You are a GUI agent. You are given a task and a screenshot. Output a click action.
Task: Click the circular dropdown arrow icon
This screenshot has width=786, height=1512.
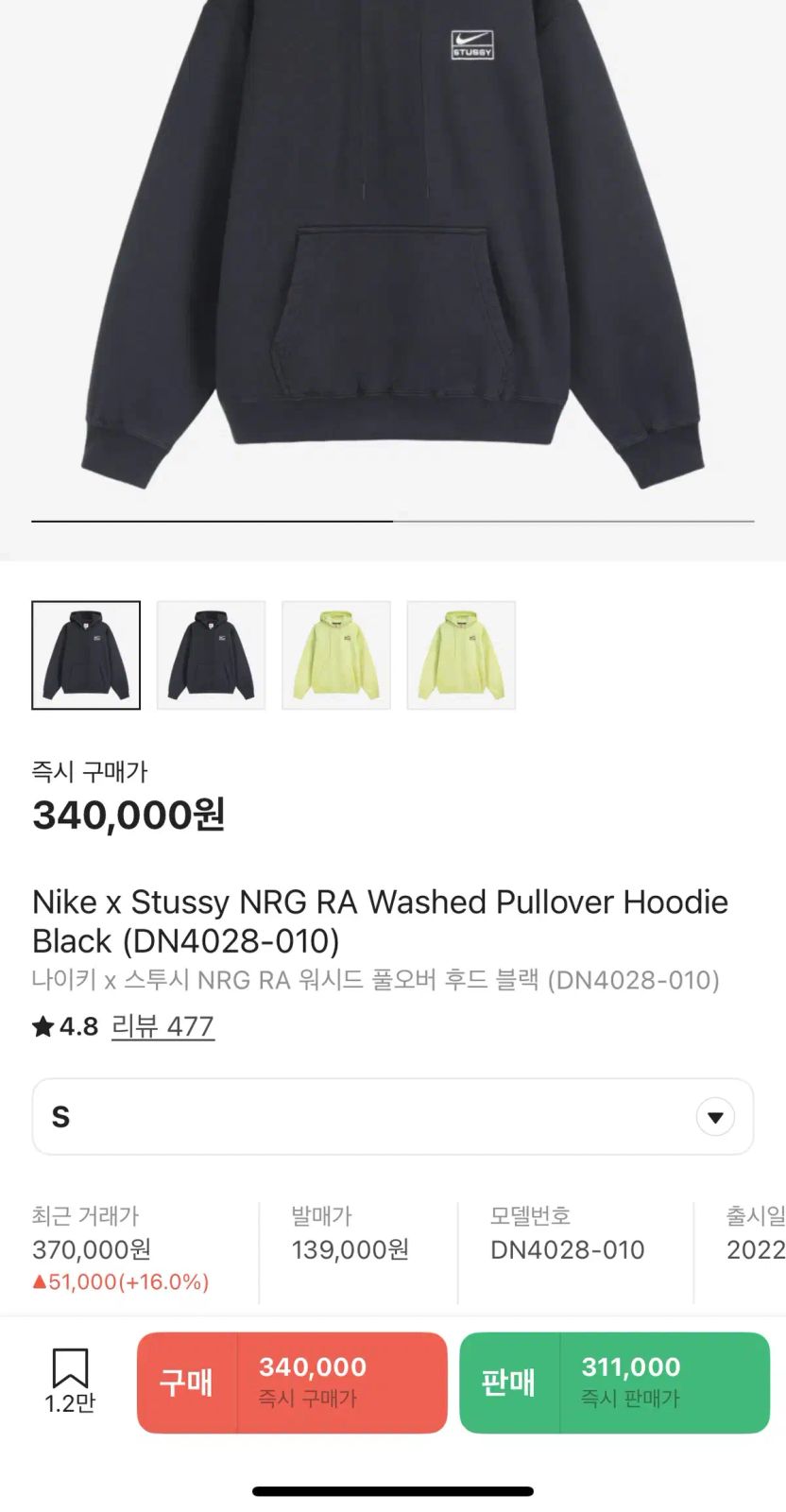[715, 1116]
